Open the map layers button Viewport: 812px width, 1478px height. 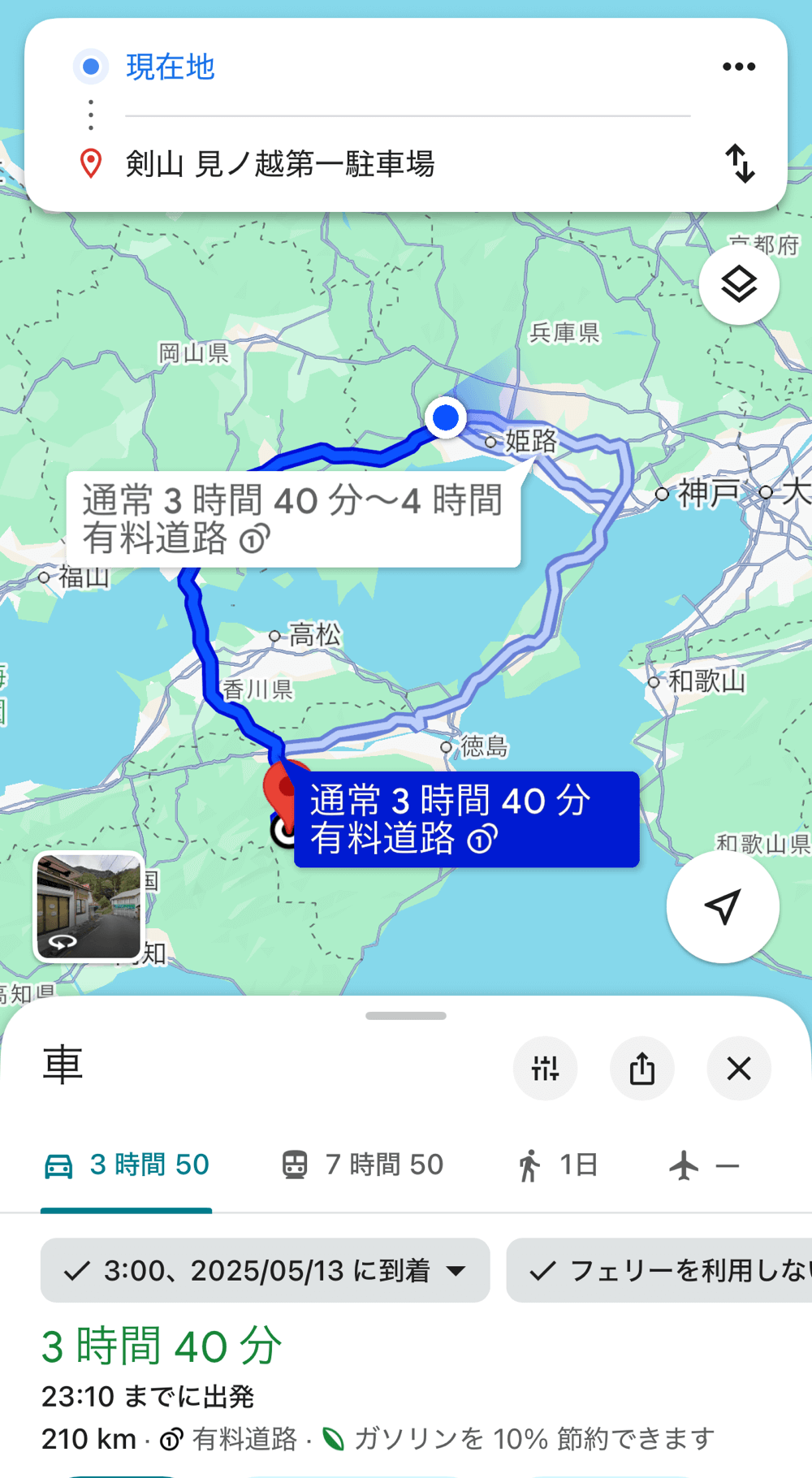(x=739, y=285)
